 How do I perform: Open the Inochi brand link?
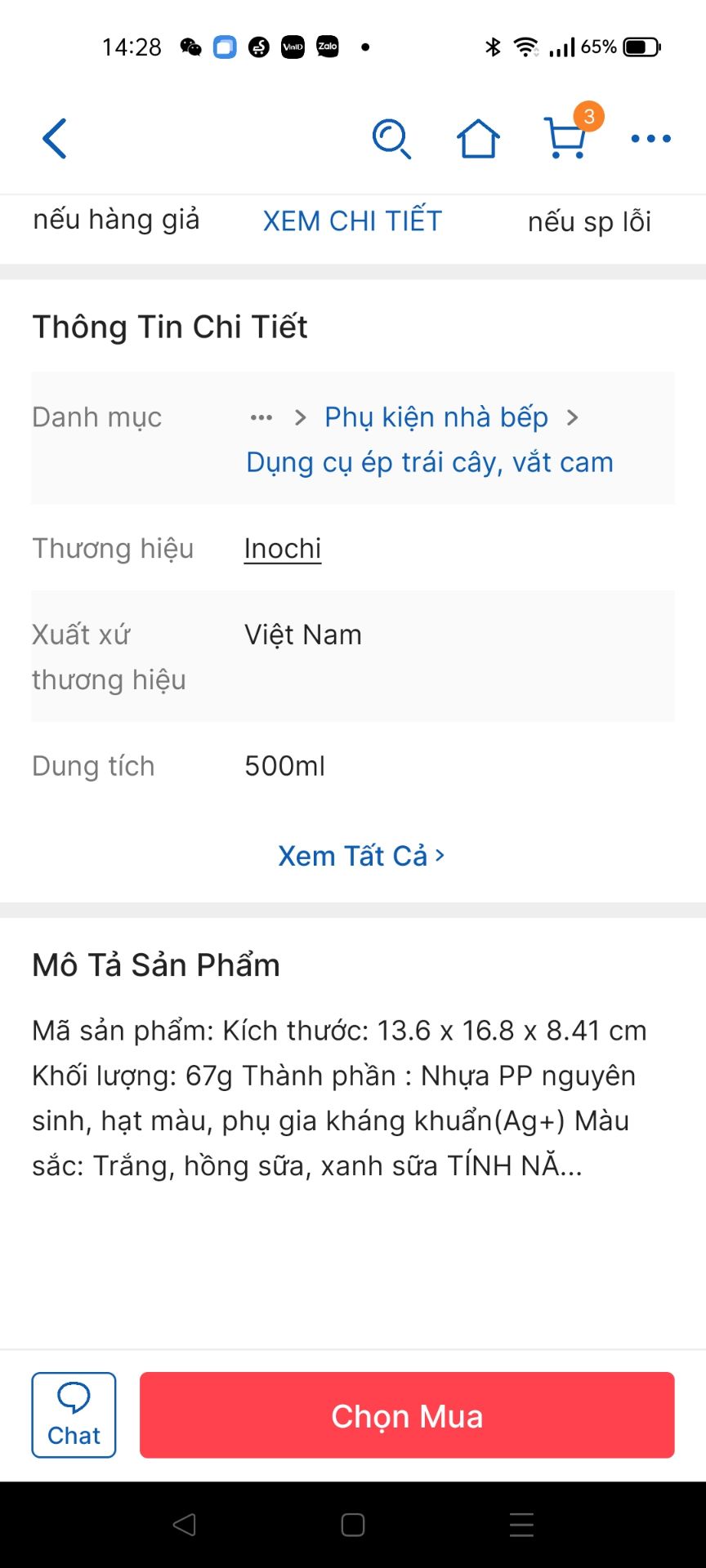pos(283,549)
